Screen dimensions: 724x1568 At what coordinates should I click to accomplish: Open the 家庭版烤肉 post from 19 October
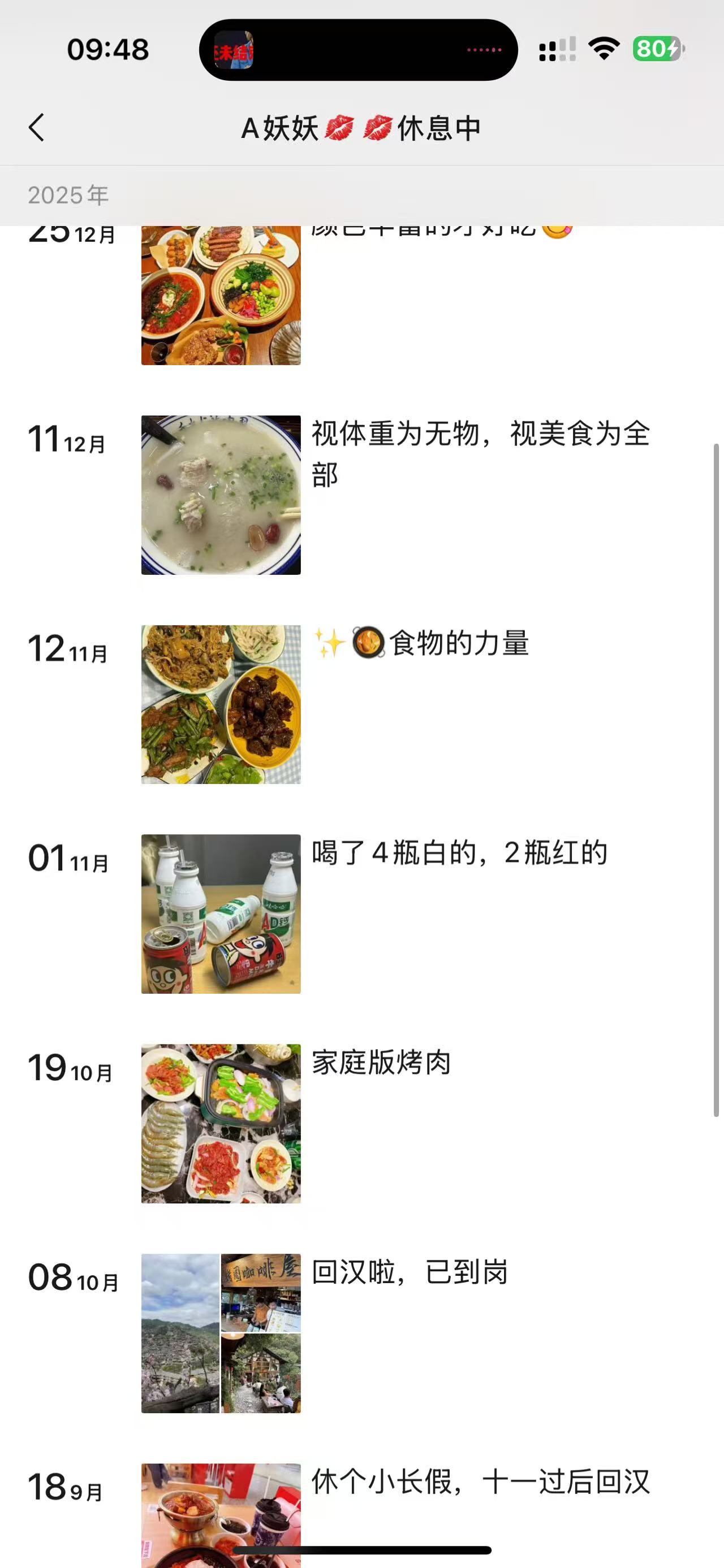(381, 1063)
